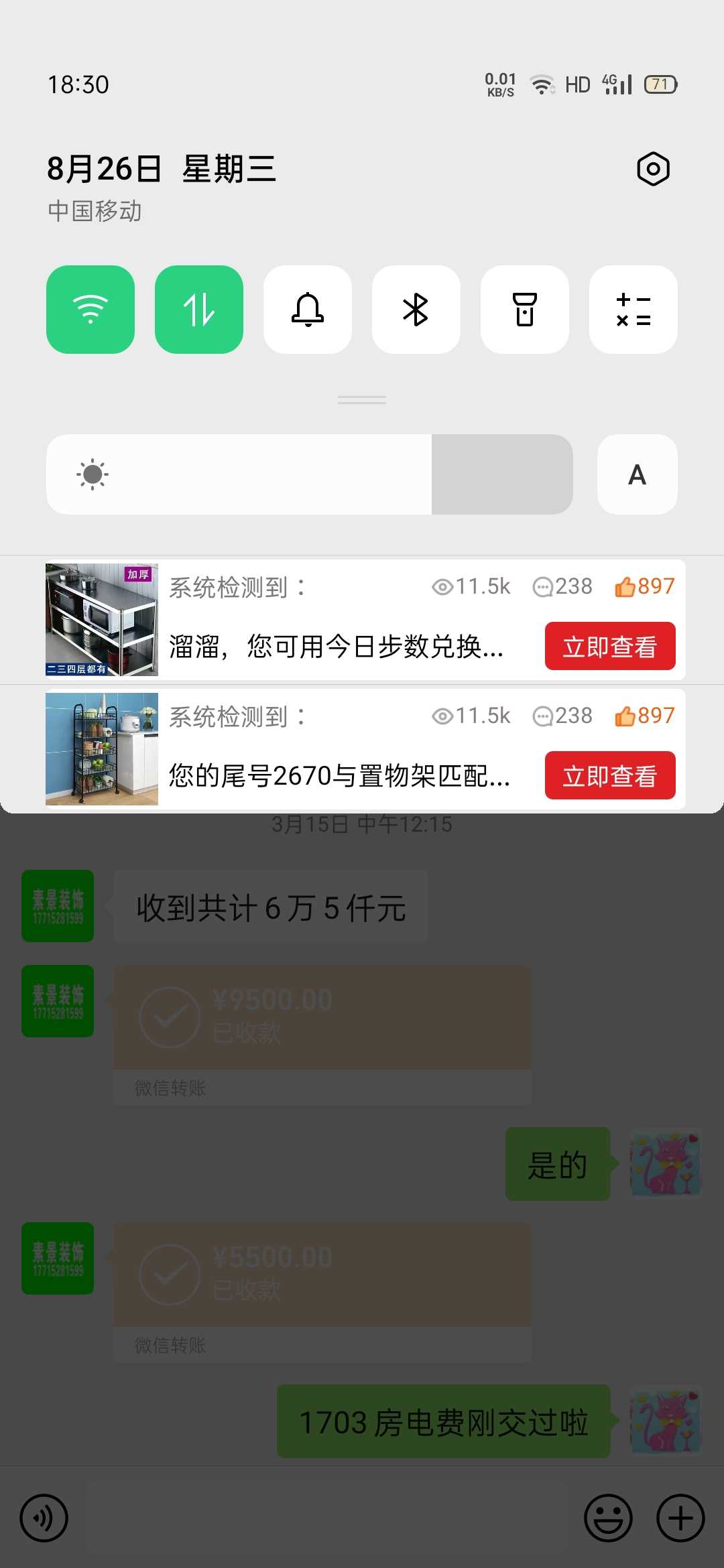
Task: Disable the mobile data toggle
Action: click(199, 310)
